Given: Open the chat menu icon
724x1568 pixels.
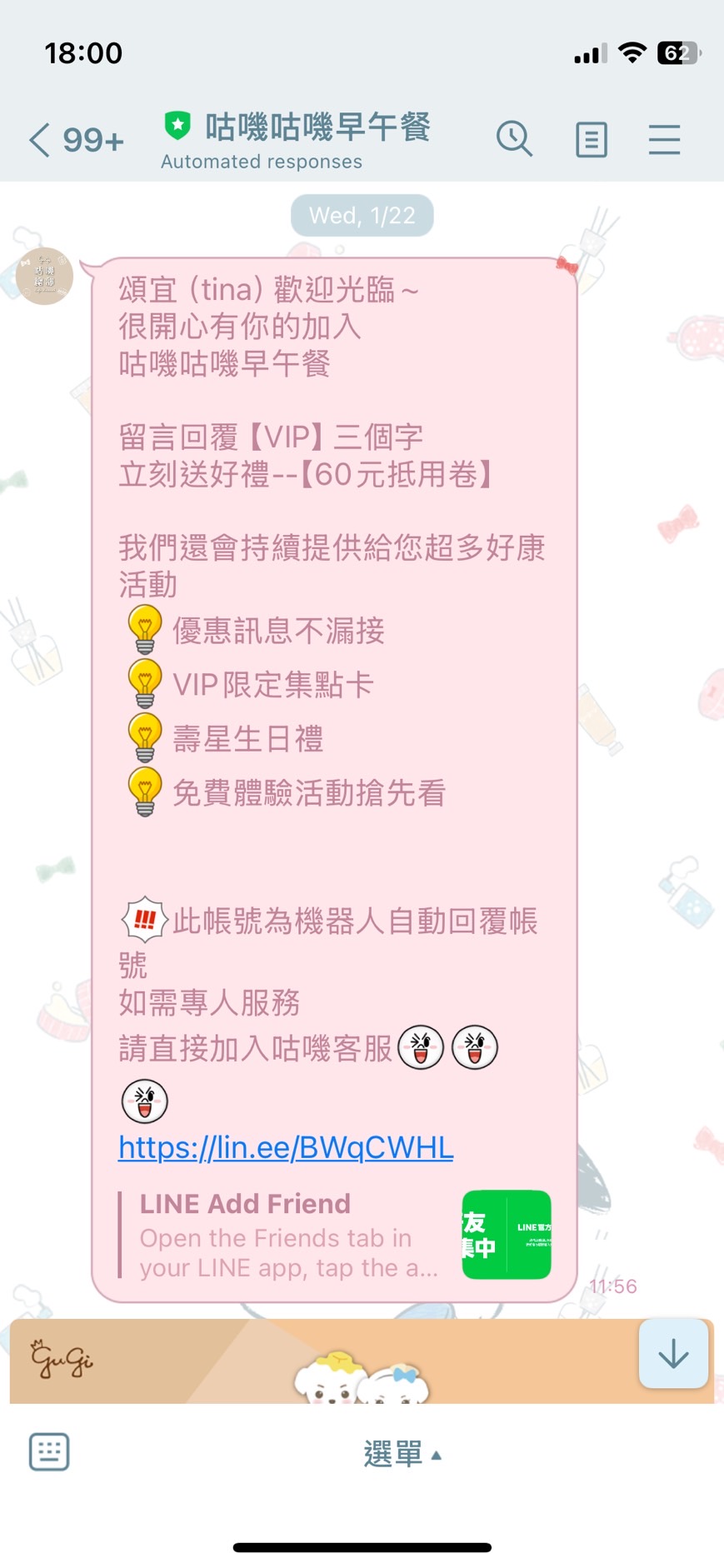Looking at the screenshot, I should coord(664,139).
